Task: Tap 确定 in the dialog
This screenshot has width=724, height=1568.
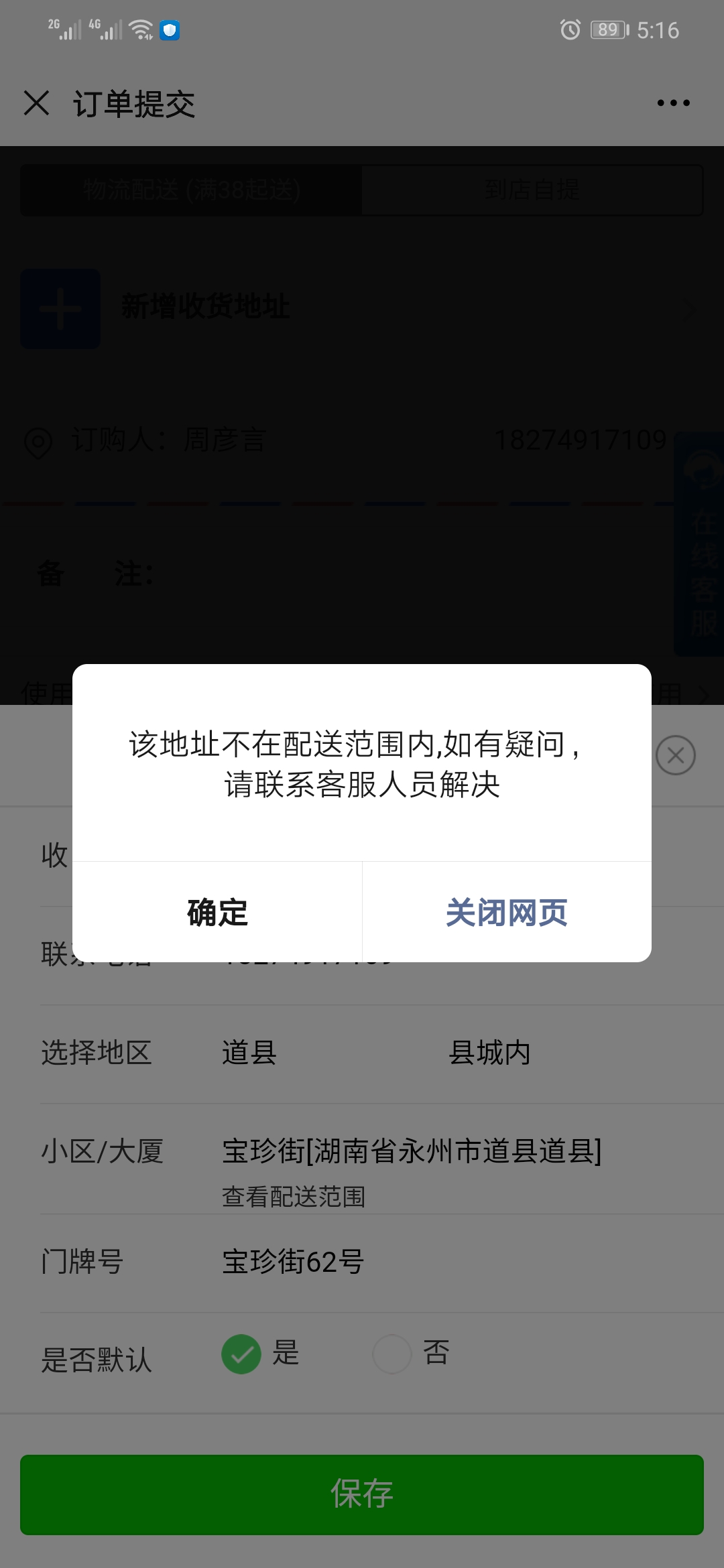Action: [x=217, y=912]
